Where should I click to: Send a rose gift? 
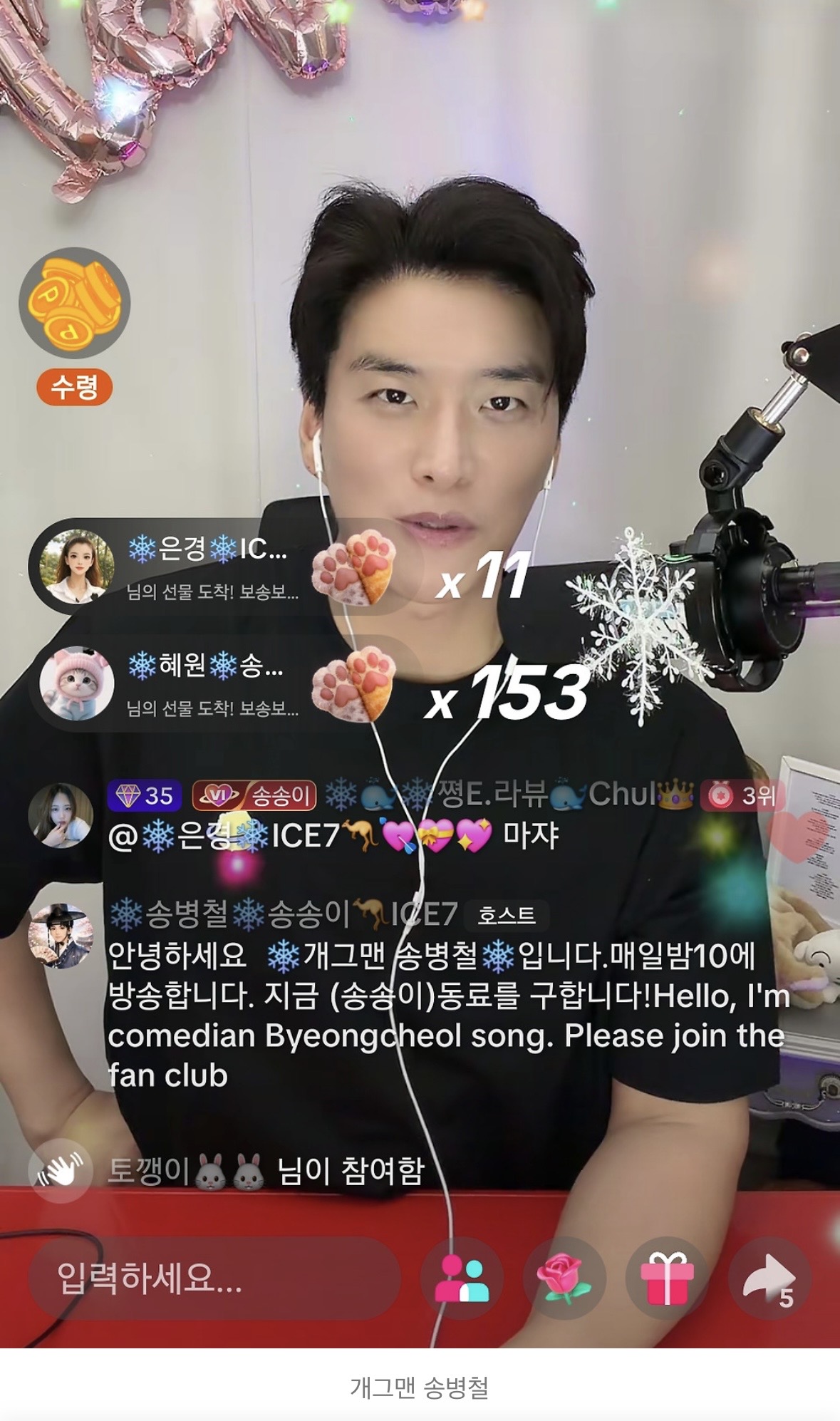(x=564, y=1278)
